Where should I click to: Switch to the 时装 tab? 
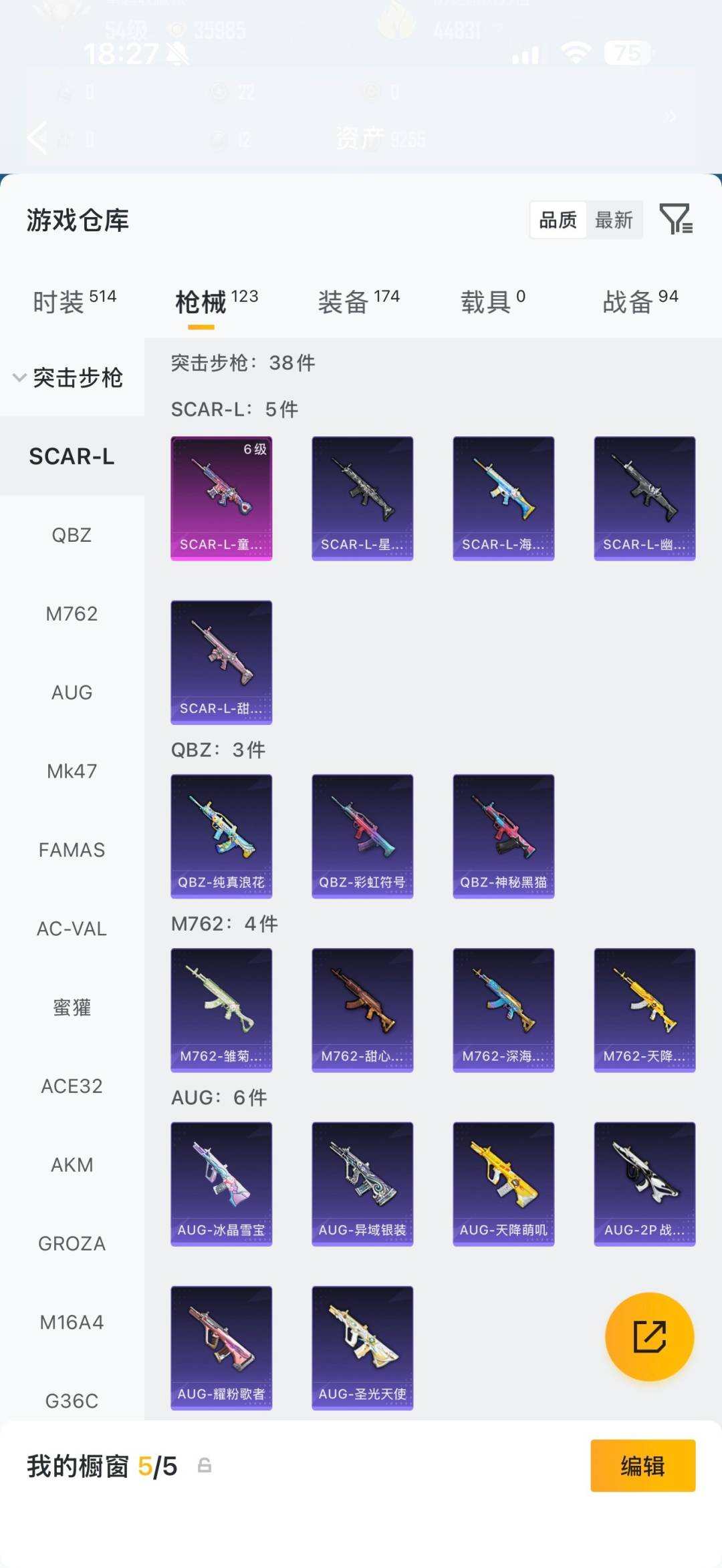(x=74, y=301)
